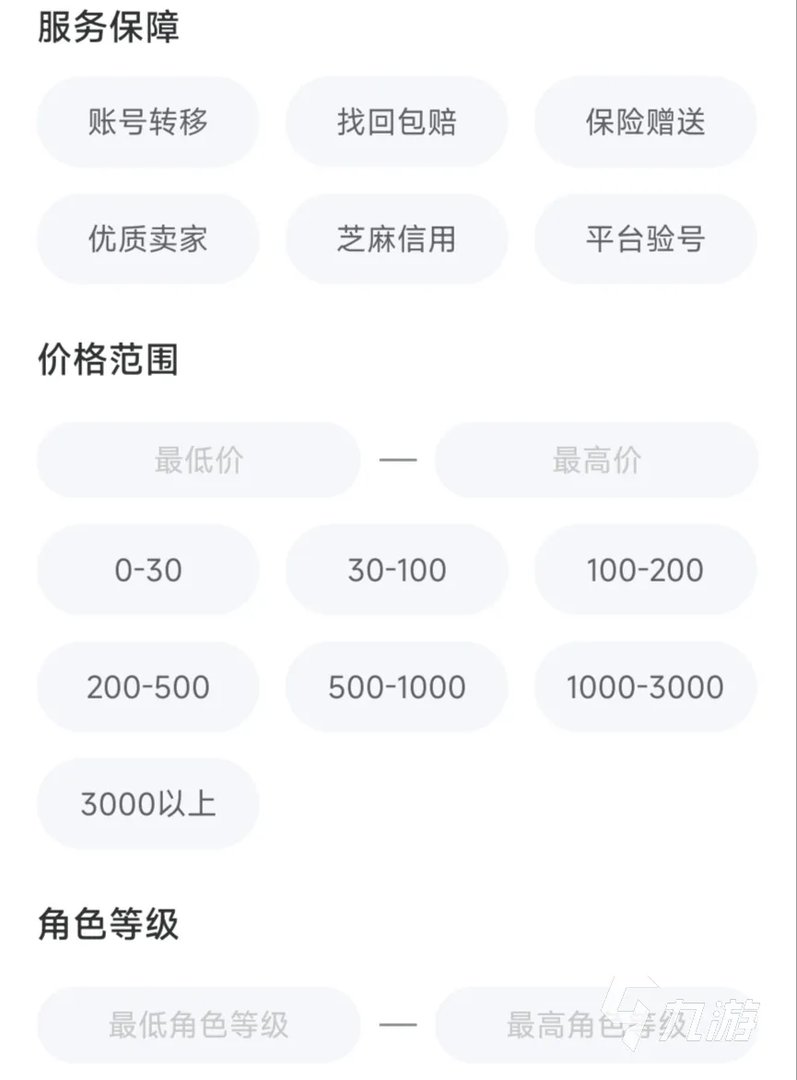Select the 100-200 price range chip
This screenshot has width=797, height=1080.
point(645,570)
